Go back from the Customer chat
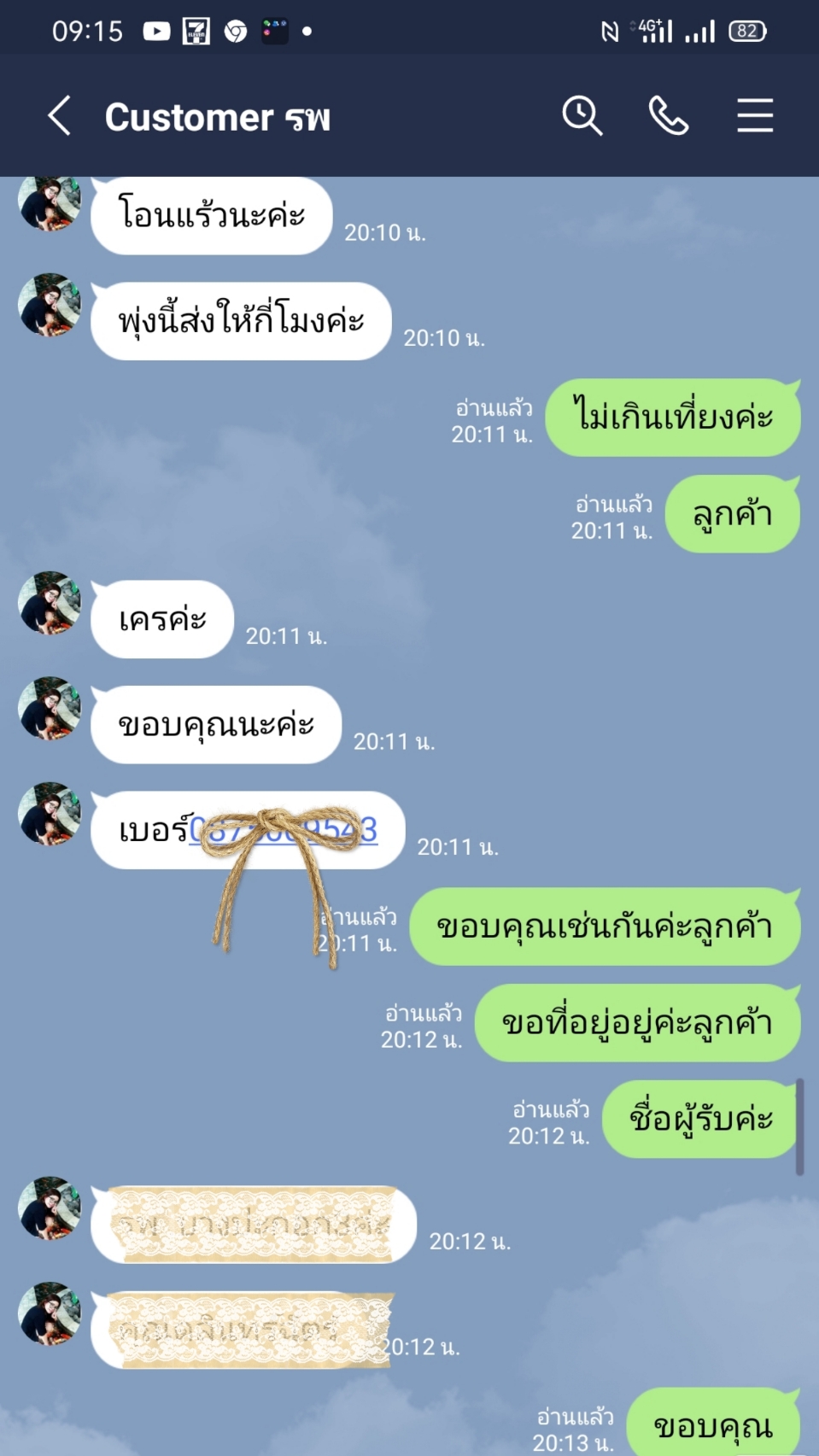The height and width of the screenshot is (1456, 819). tap(59, 116)
